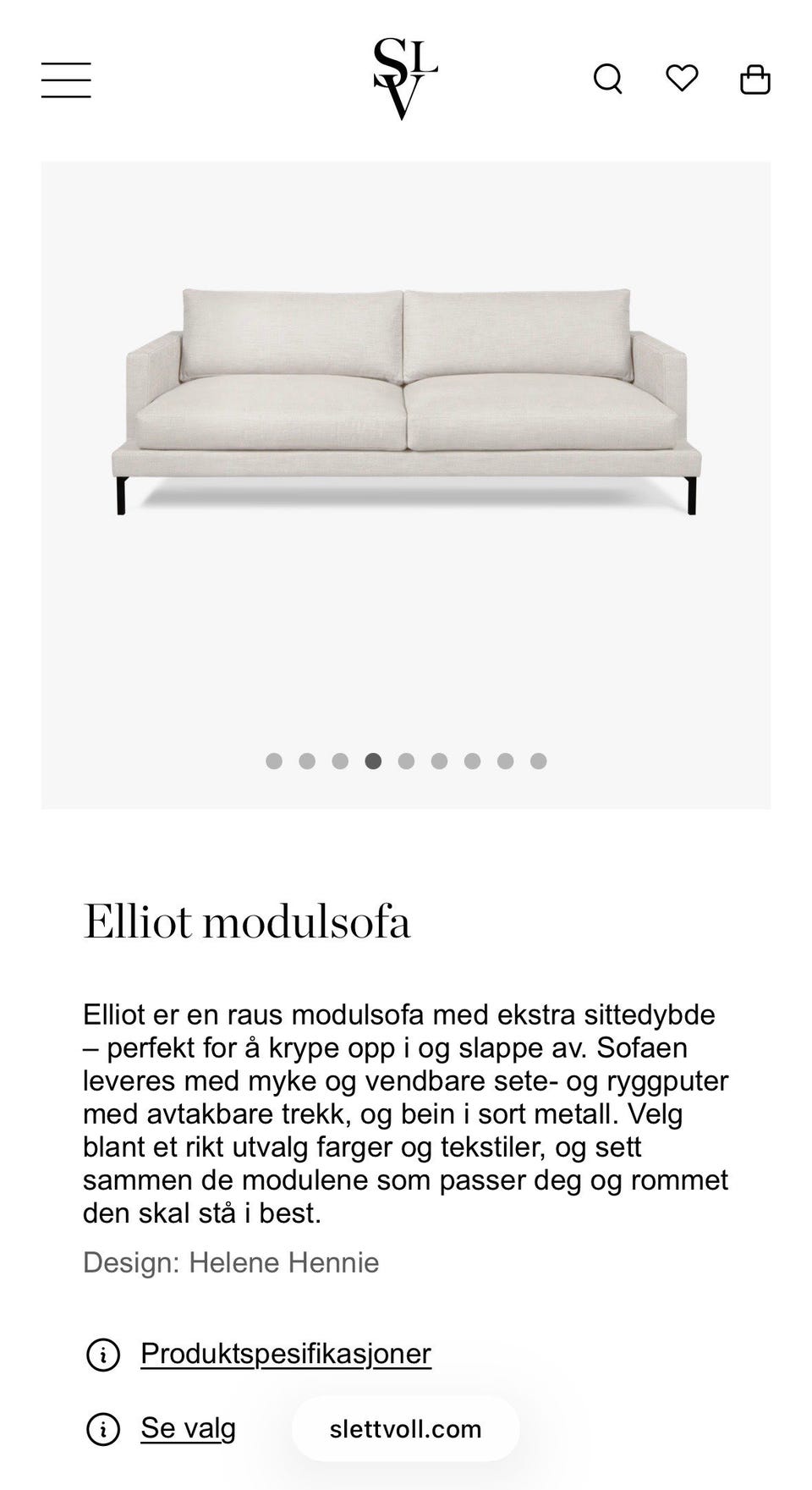The width and height of the screenshot is (812, 1490).
Task: Open the search icon
Action: click(608, 79)
